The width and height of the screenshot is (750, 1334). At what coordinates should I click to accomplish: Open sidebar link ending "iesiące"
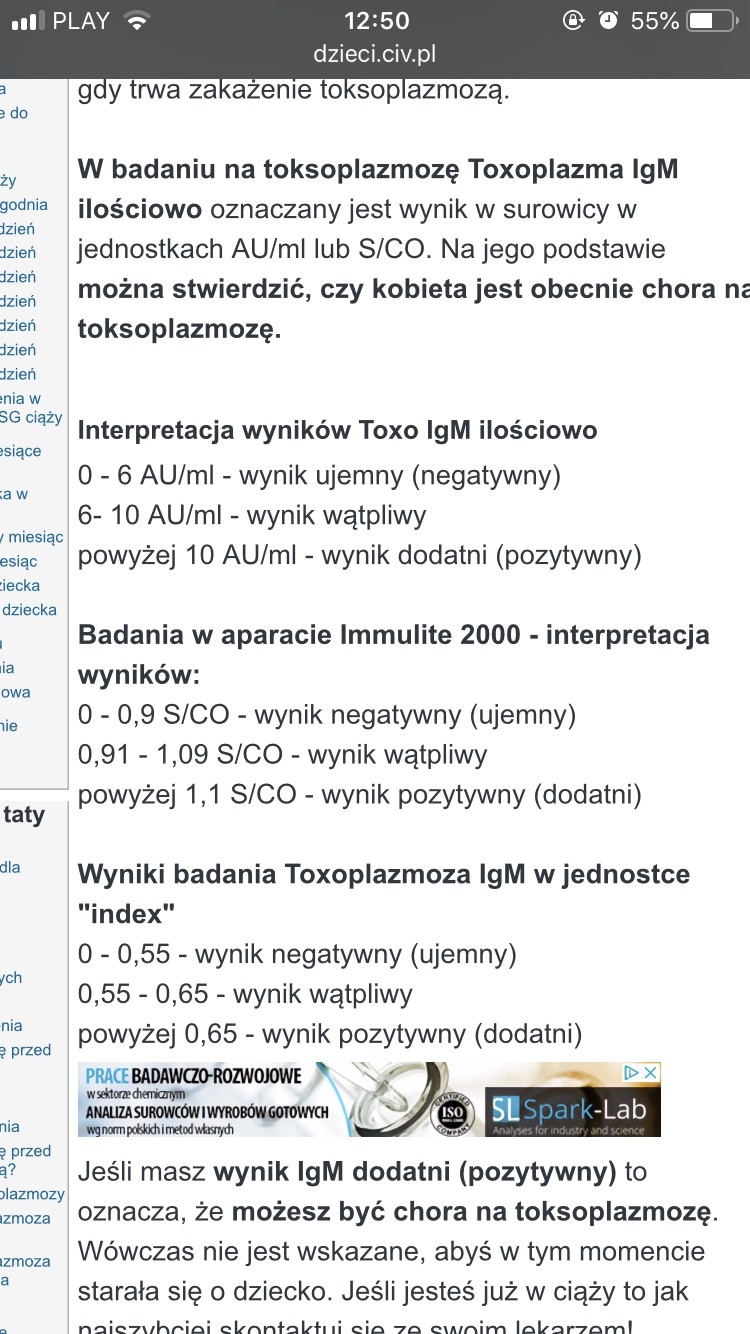point(21,451)
